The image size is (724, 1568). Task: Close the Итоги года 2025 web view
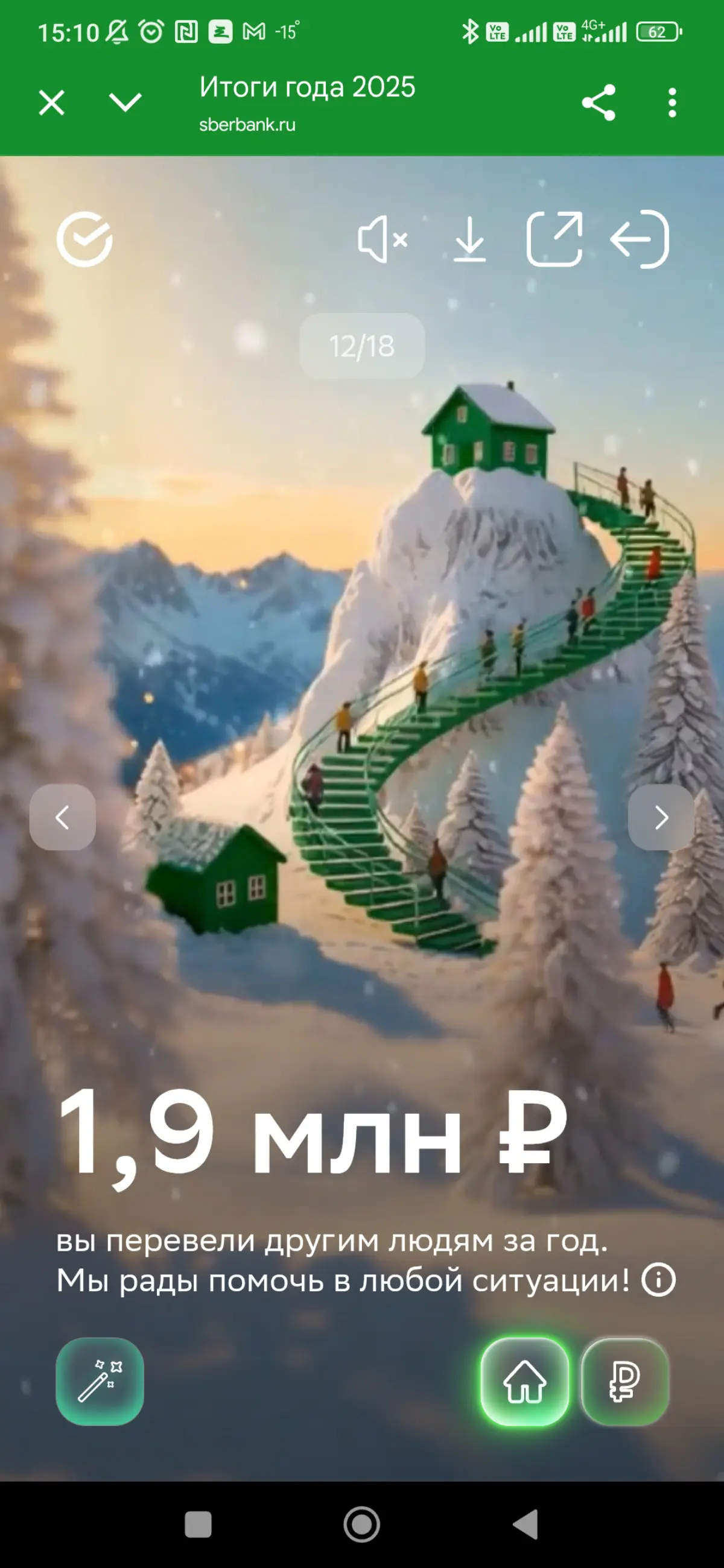52,103
